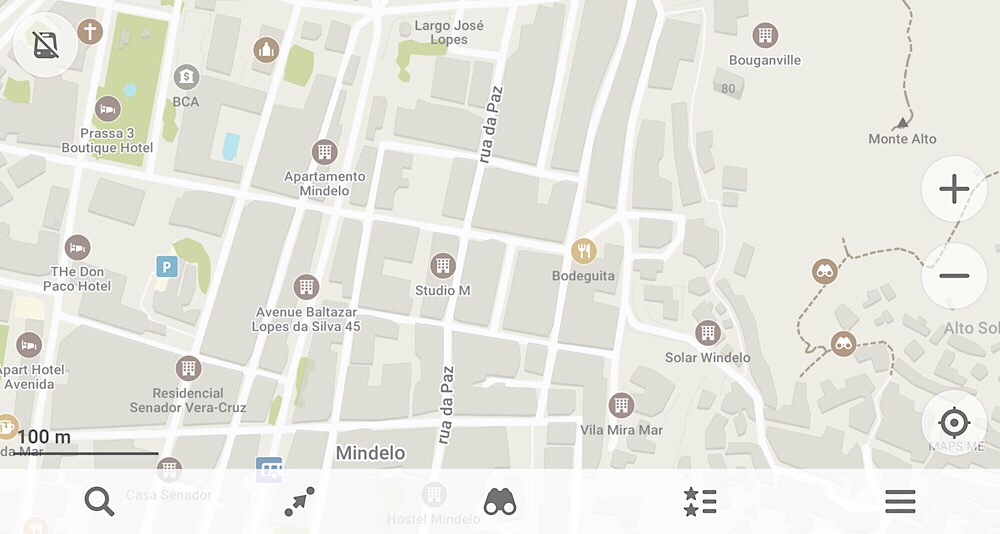The height and width of the screenshot is (534, 1000).
Task: Select THe Don Paco Hotel marker
Action: pos(77,247)
